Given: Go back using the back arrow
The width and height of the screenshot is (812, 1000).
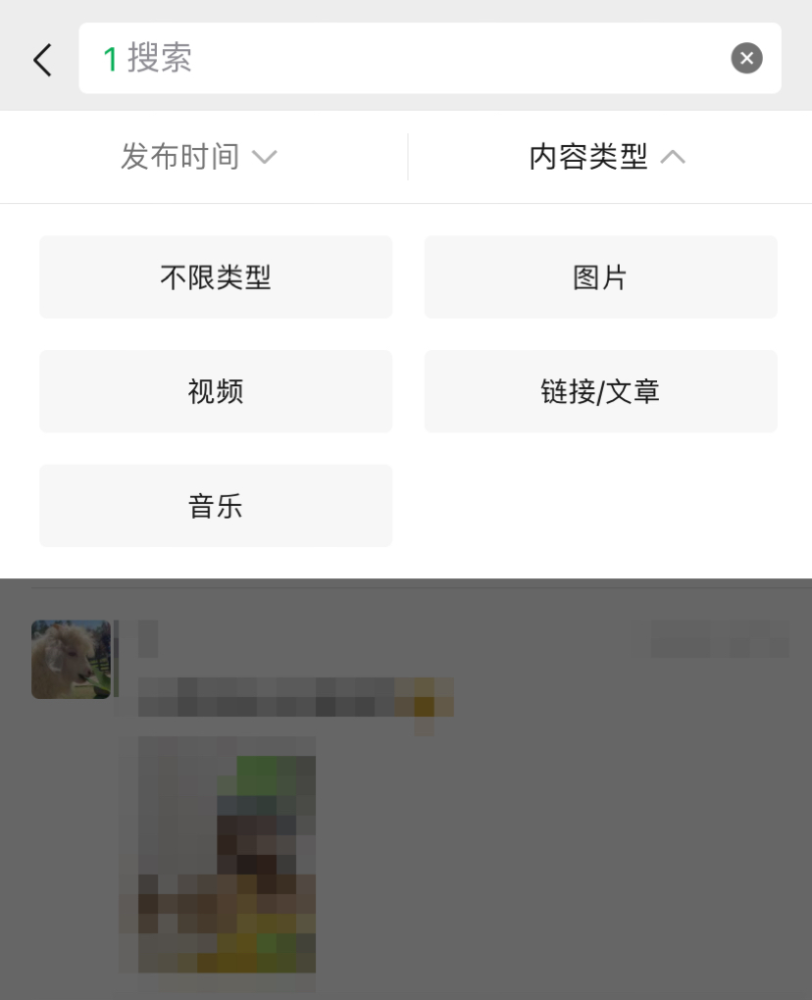Looking at the screenshot, I should [x=42, y=59].
